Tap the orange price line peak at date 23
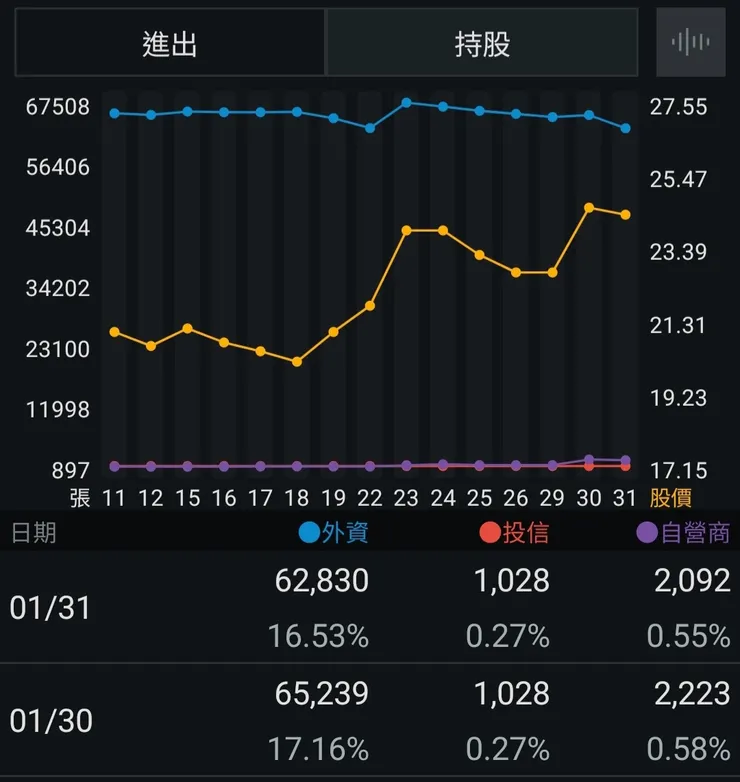Image resolution: width=740 pixels, height=782 pixels. pyautogui.click(x=406, y=230)
